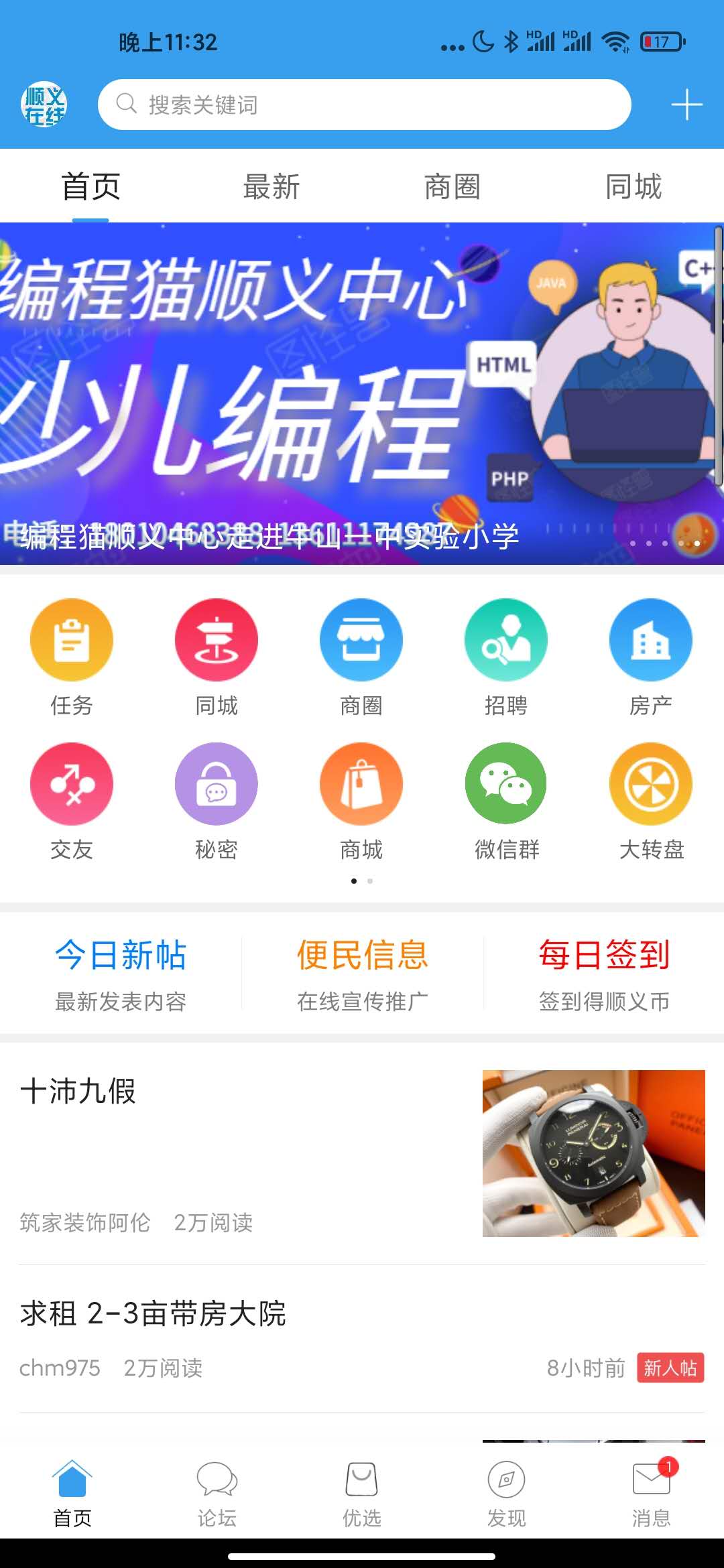Screen dimensions: 724x1568
Task: Open 便民信息 section
Action: pos(362,973)
